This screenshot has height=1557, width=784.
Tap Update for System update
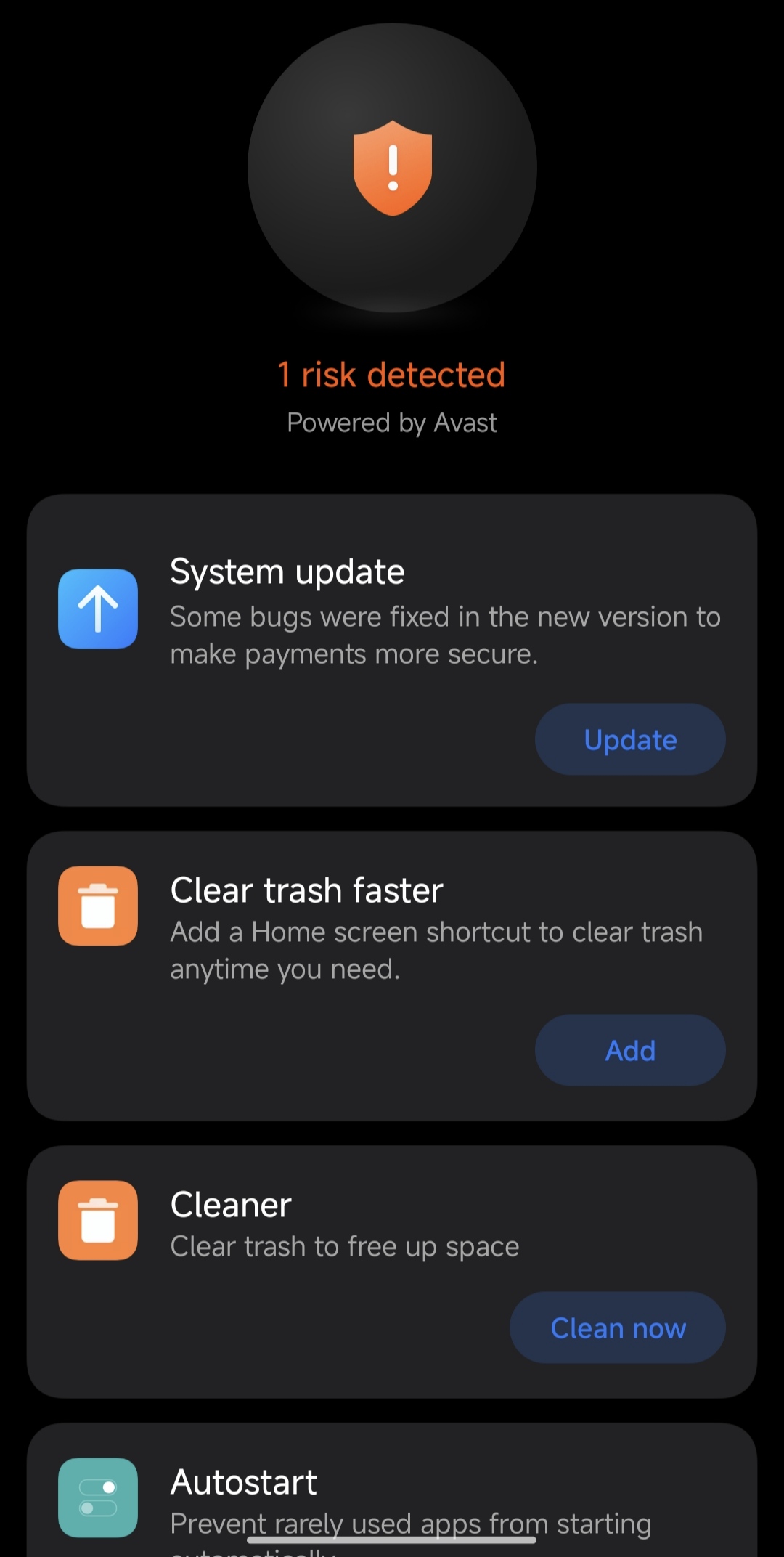pyautogui.click(x=630, y=739)
